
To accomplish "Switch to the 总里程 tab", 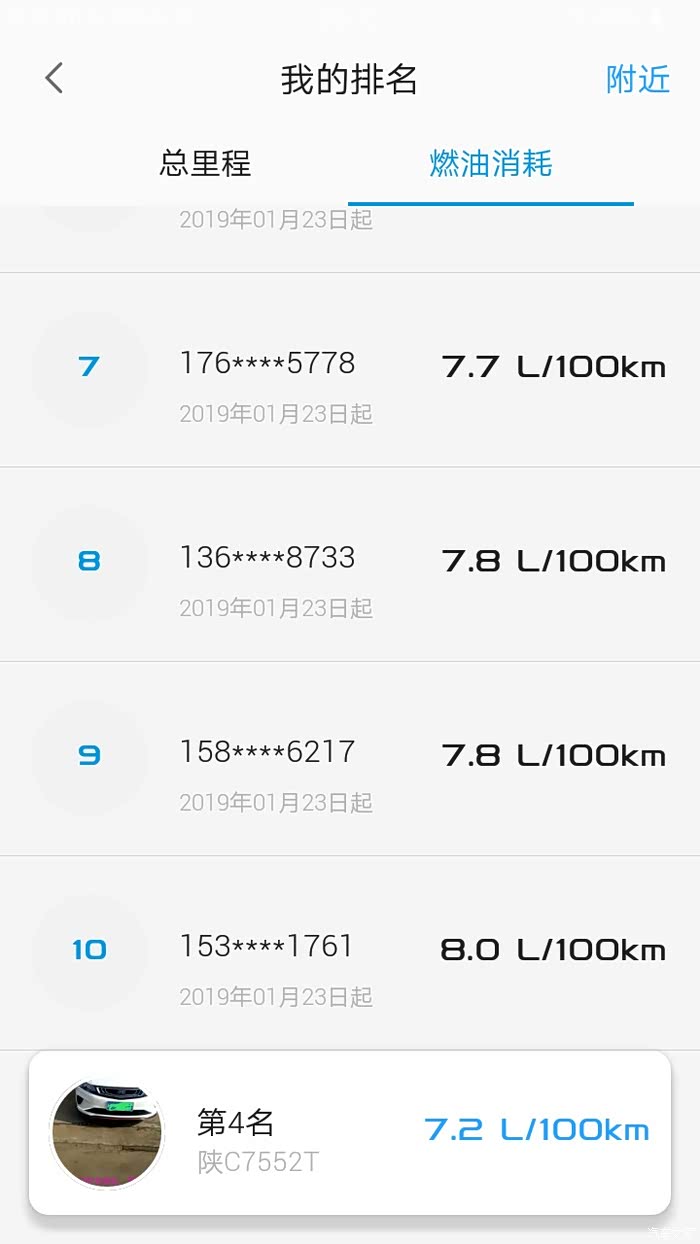I will [205, 163].
